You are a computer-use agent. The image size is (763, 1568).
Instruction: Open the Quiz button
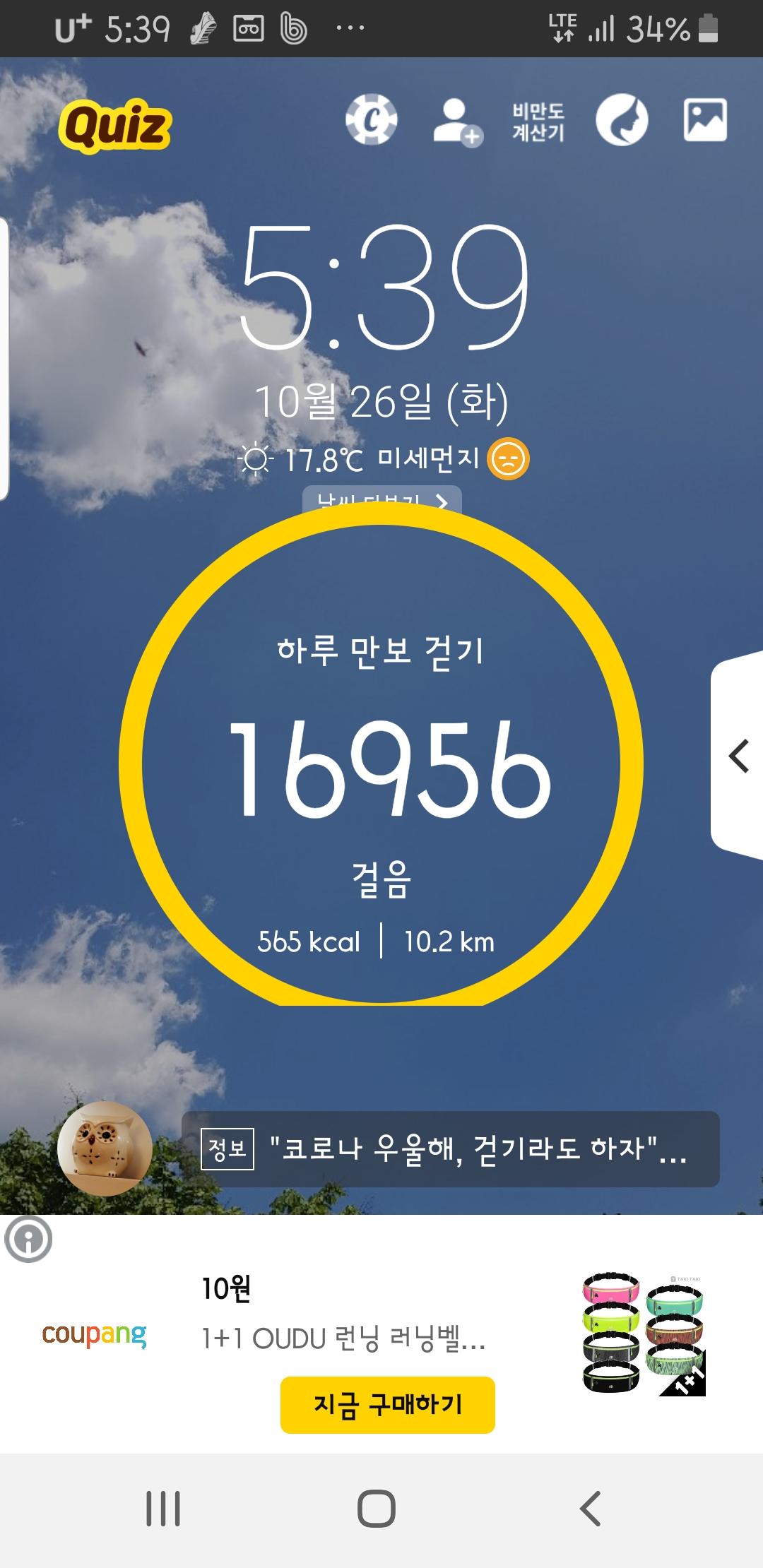click(115, 126)
